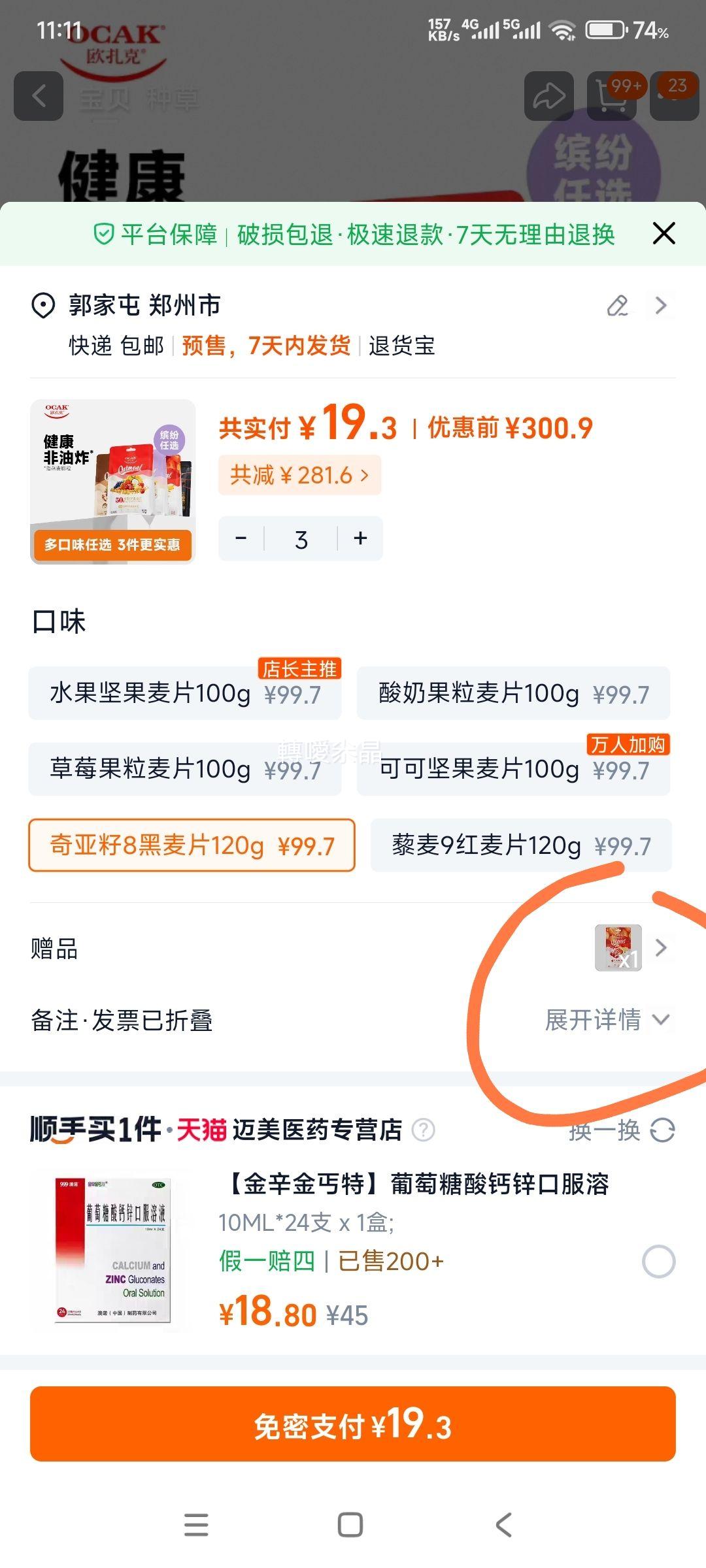
Task: Select 水果坚果麦片100g flavor option
Action: (x=185, y=693)
